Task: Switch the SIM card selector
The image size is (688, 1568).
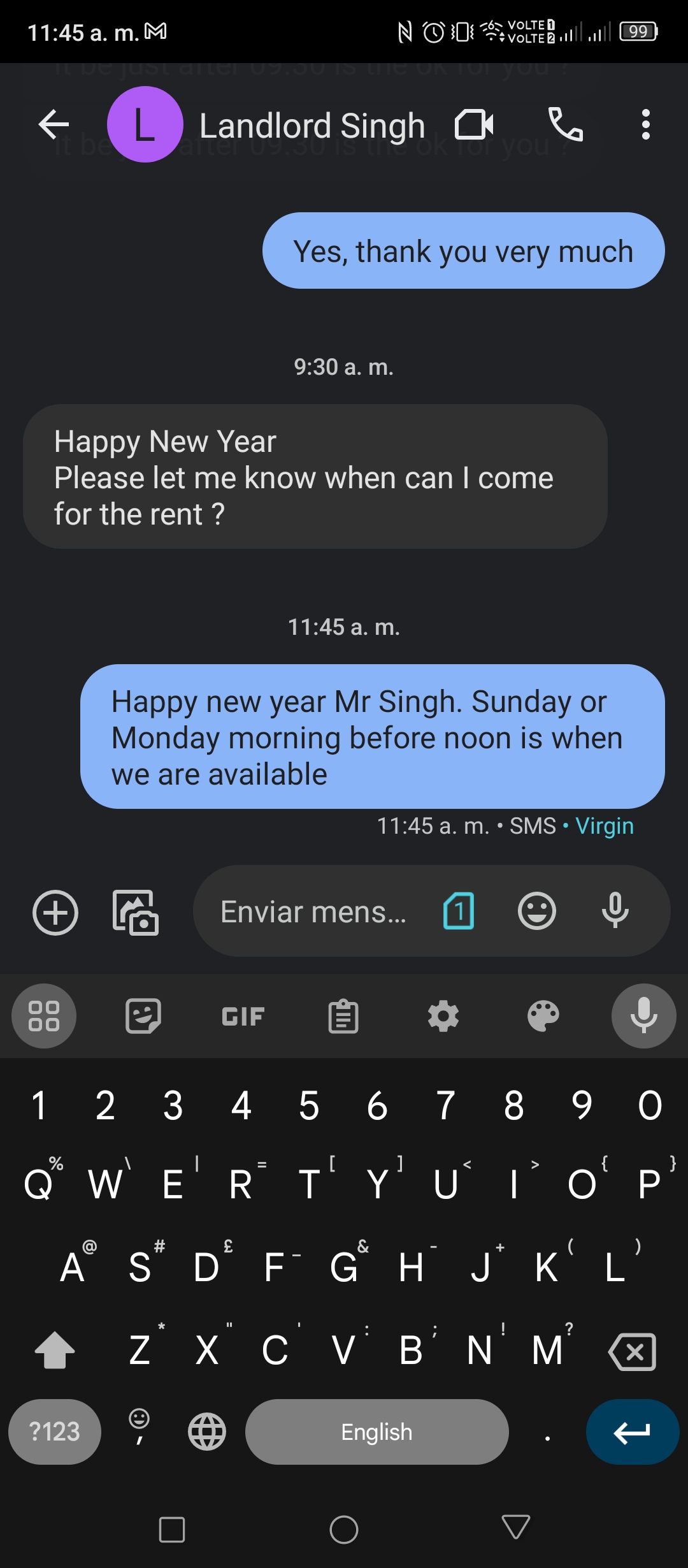Action: (x=459, y=911)
